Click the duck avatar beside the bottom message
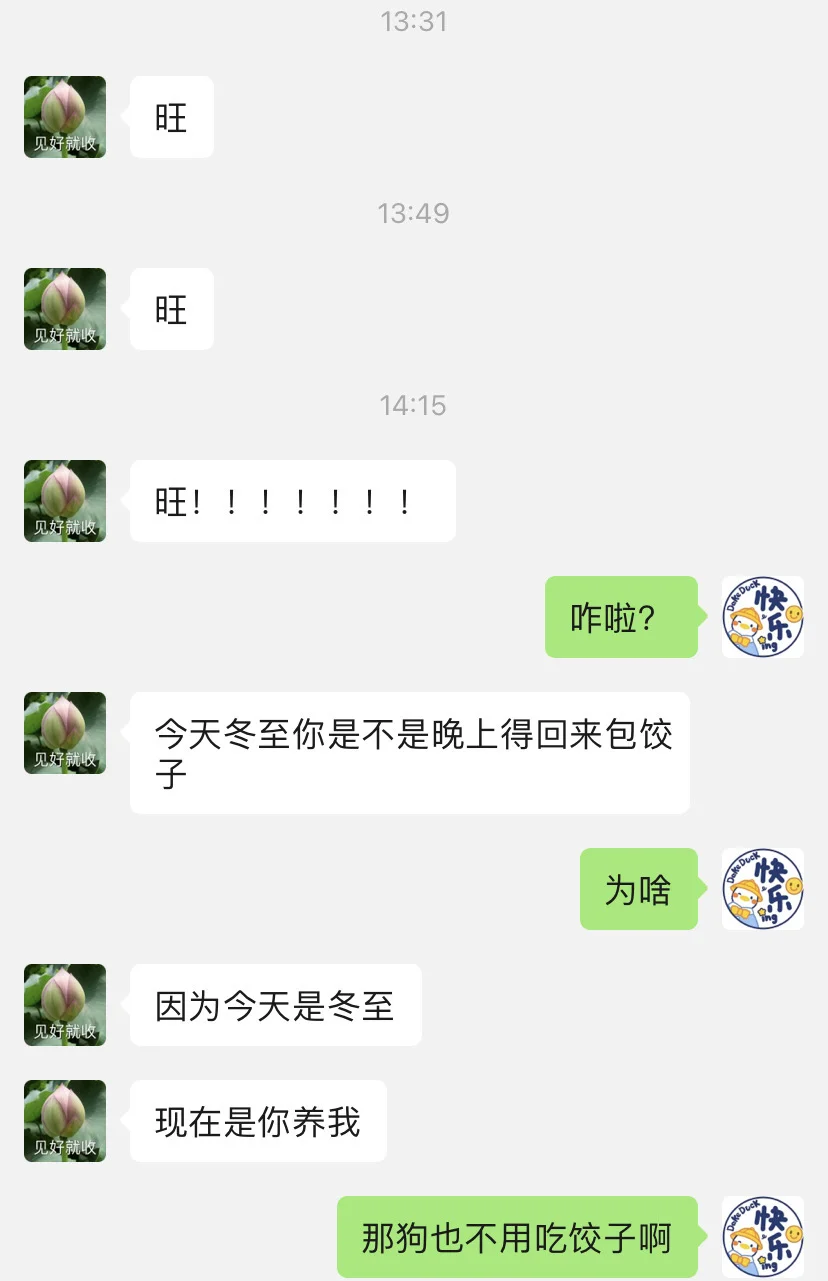Image resolution: width=828 pixels, height=1281 pixels. point(763,1236)
